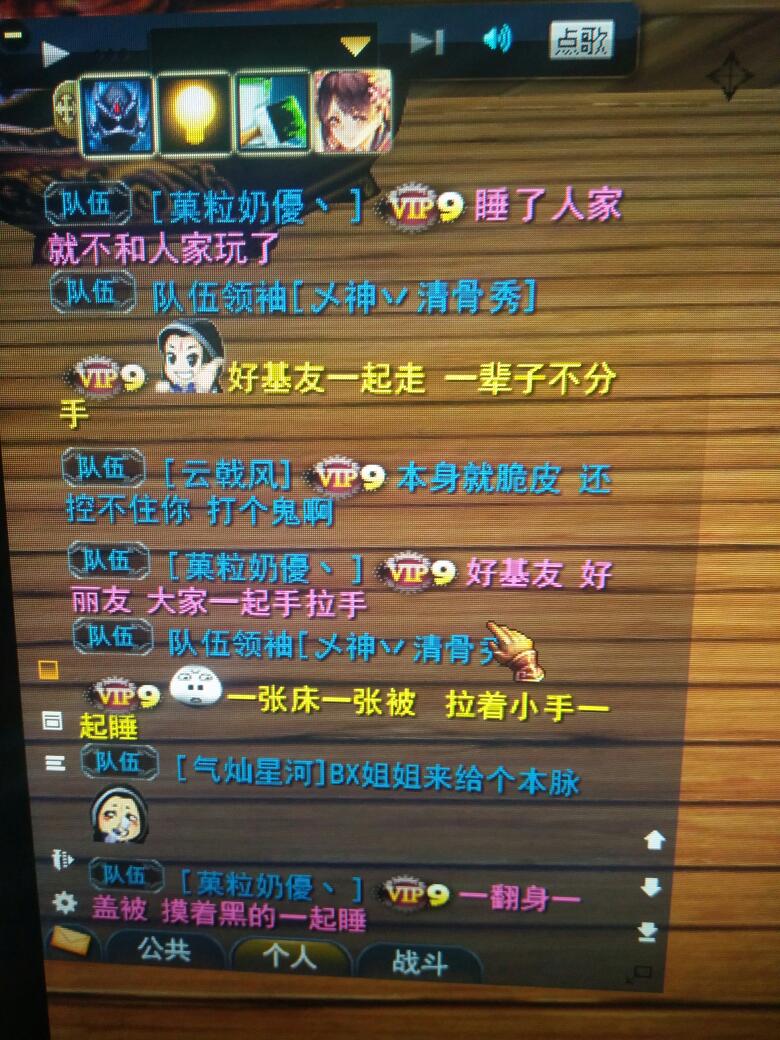Open the green book icon

click(271, 113)
